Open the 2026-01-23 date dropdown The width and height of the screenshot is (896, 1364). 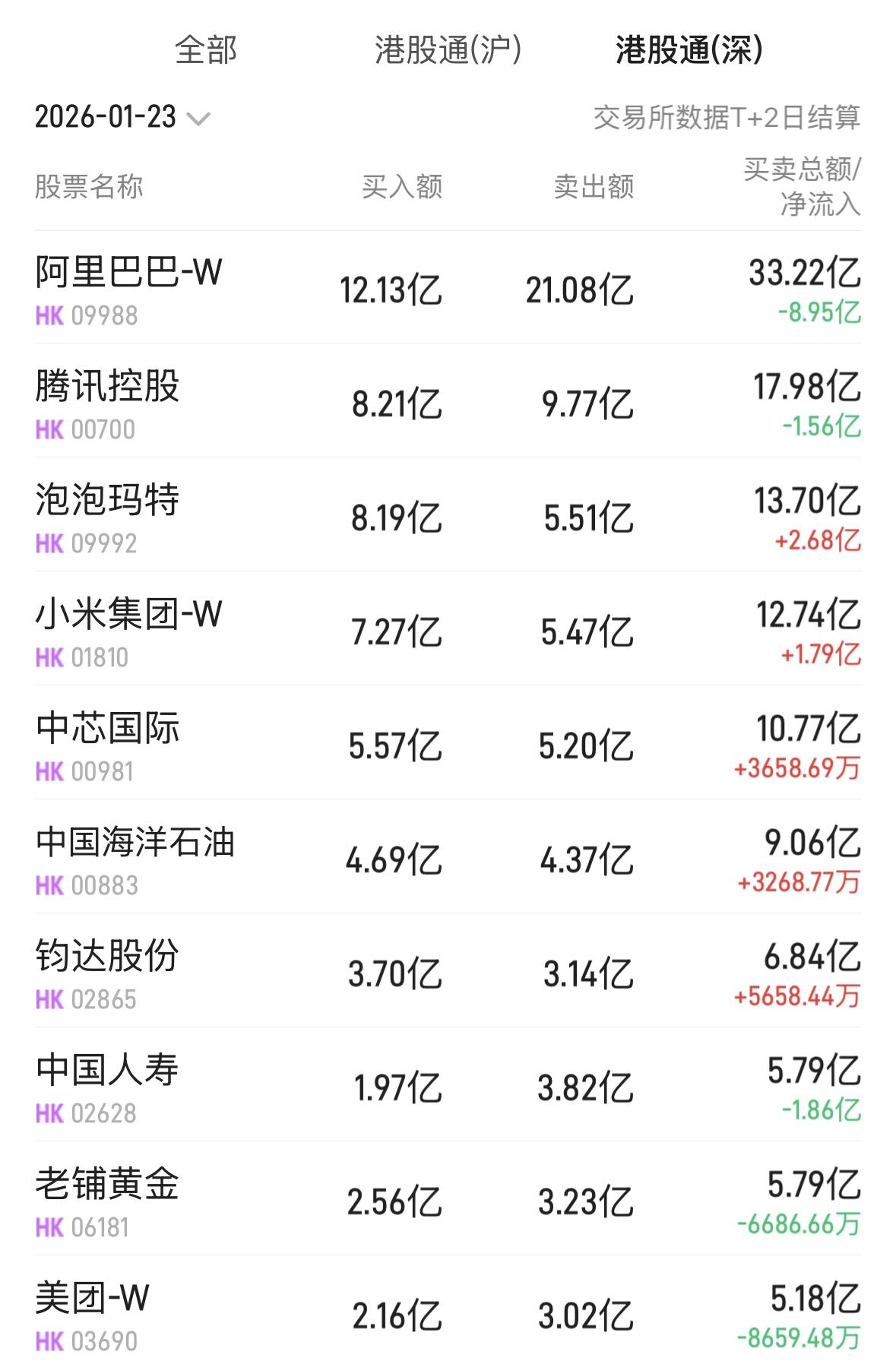pyautogui.click(x=122, y=117)
